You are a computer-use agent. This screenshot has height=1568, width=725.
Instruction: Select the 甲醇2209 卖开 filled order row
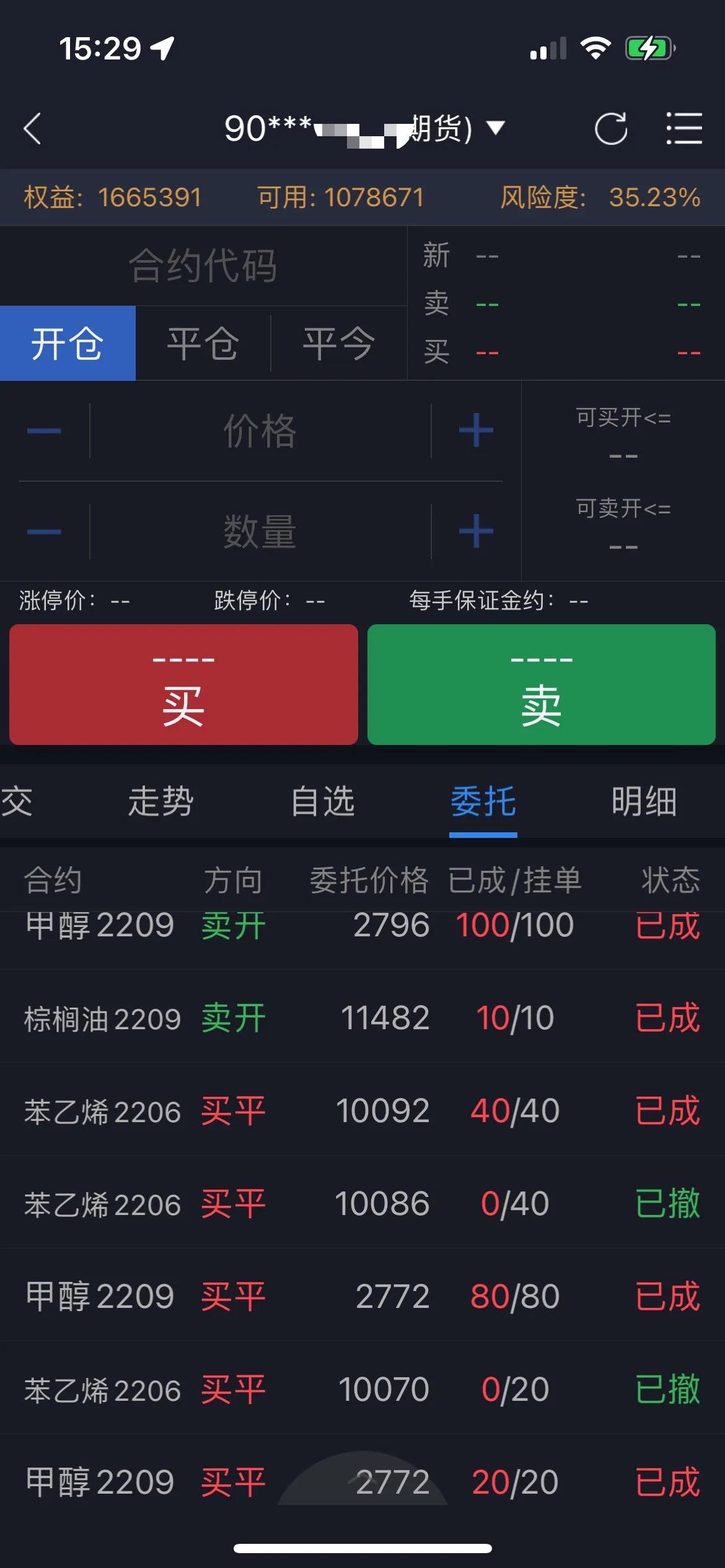(x=362, y=926)
